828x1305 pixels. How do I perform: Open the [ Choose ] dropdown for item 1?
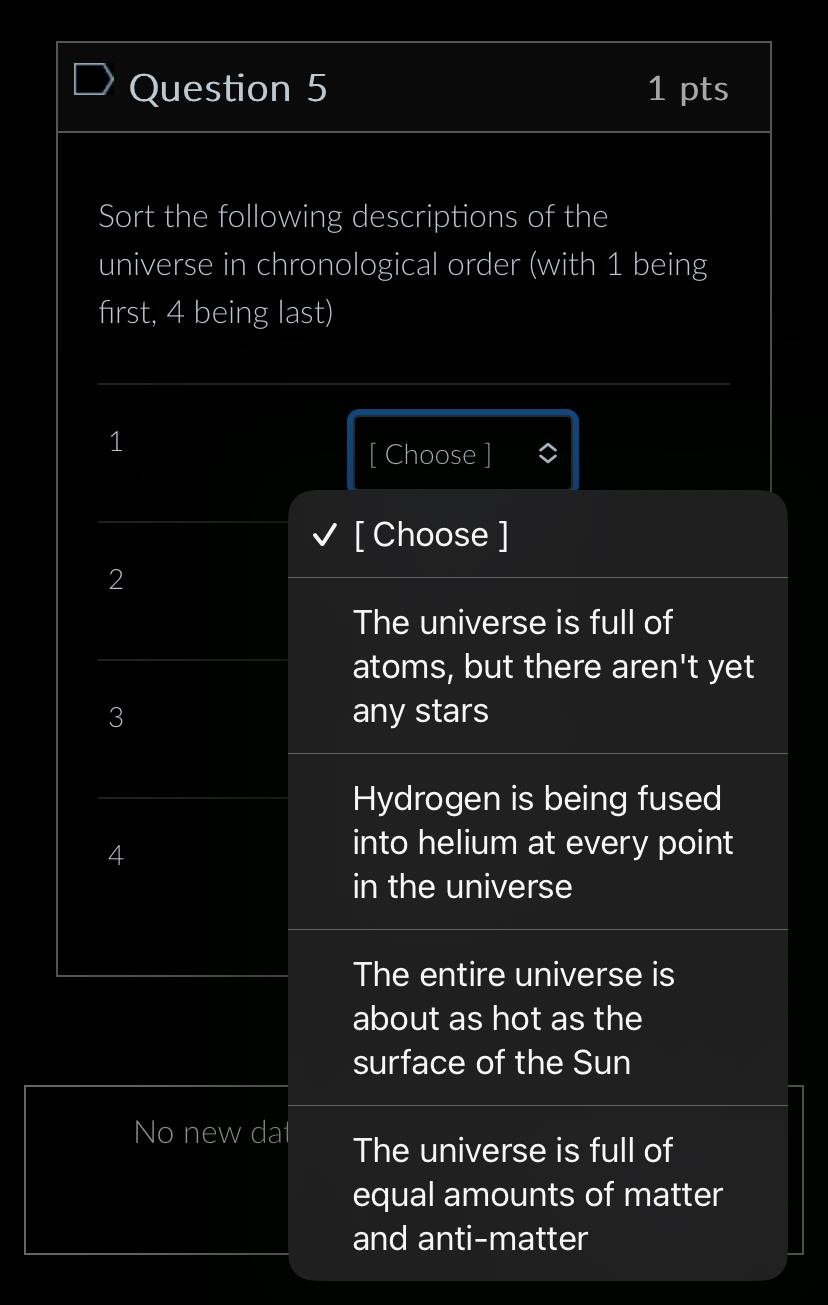[x=462, y=454]
